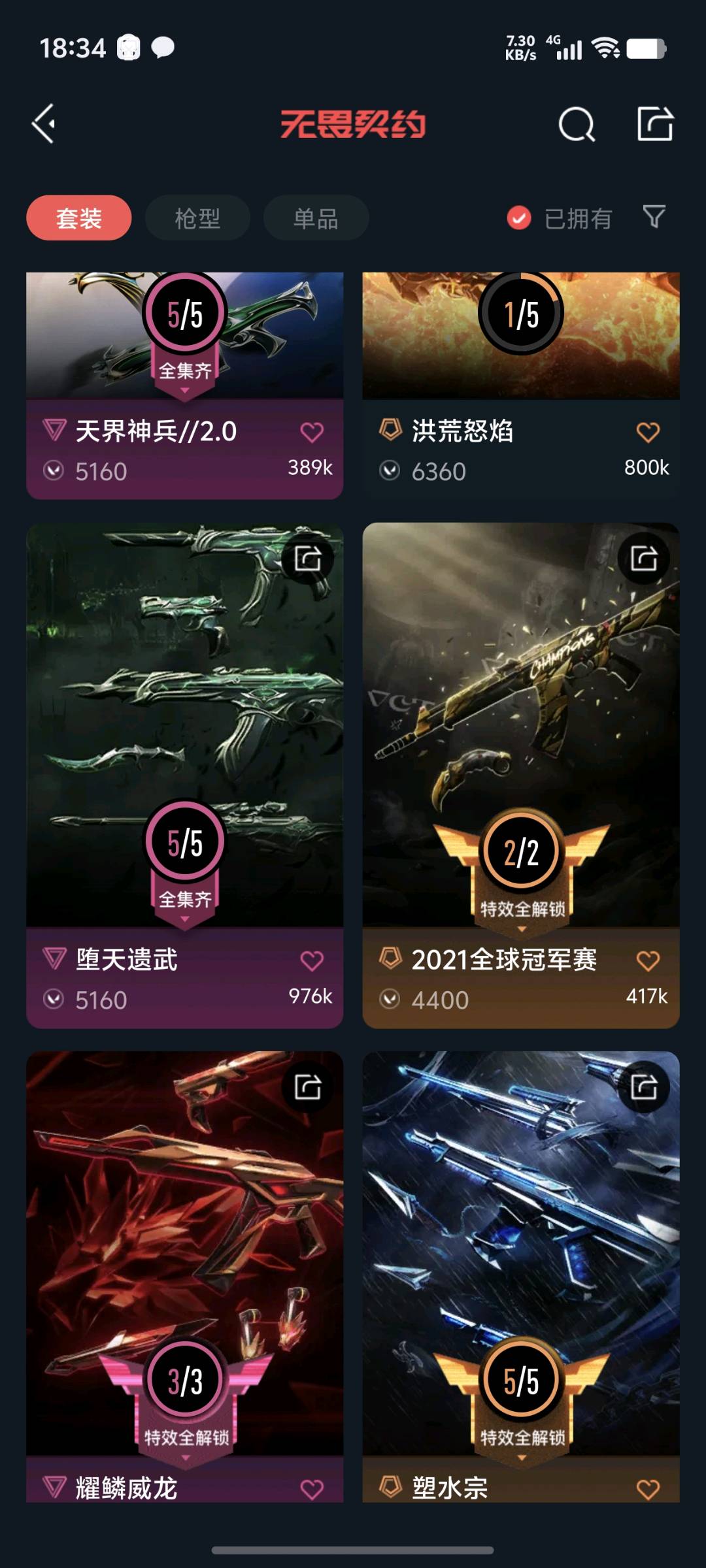
Task: Favorite the 天界神兵//2.0 bundle
Action: 312,432
